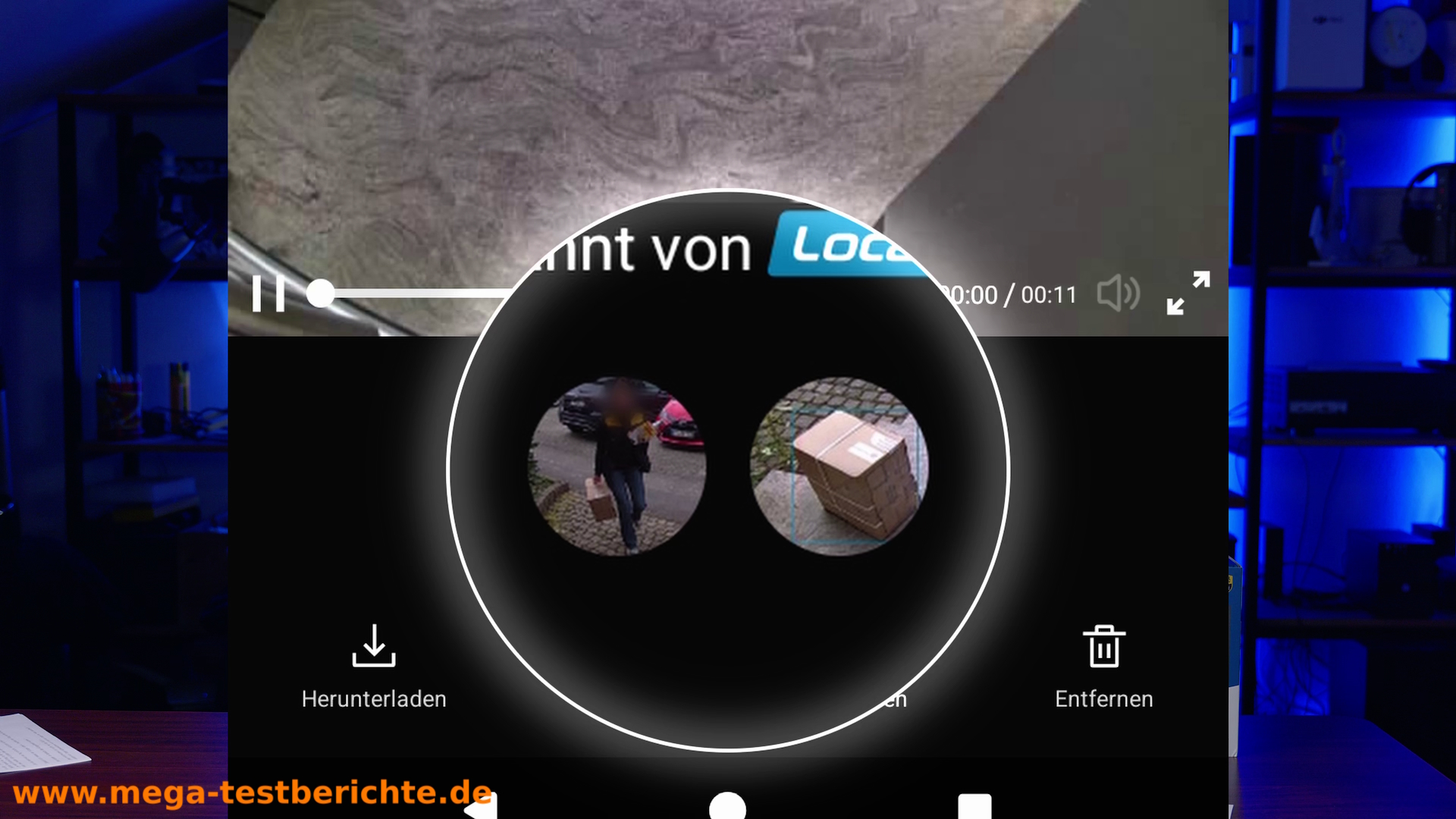Delete the clip with Entfernen
The height and width of the screenshot is (819, 1456).
click(1103, 666)
